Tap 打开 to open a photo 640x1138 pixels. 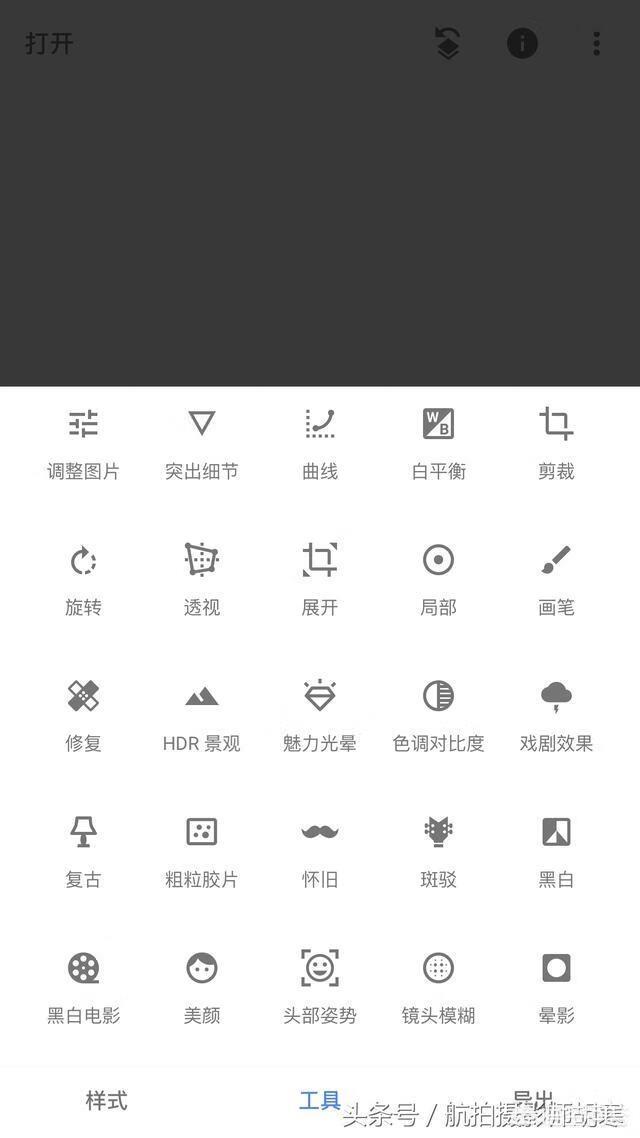pos(49,44)
